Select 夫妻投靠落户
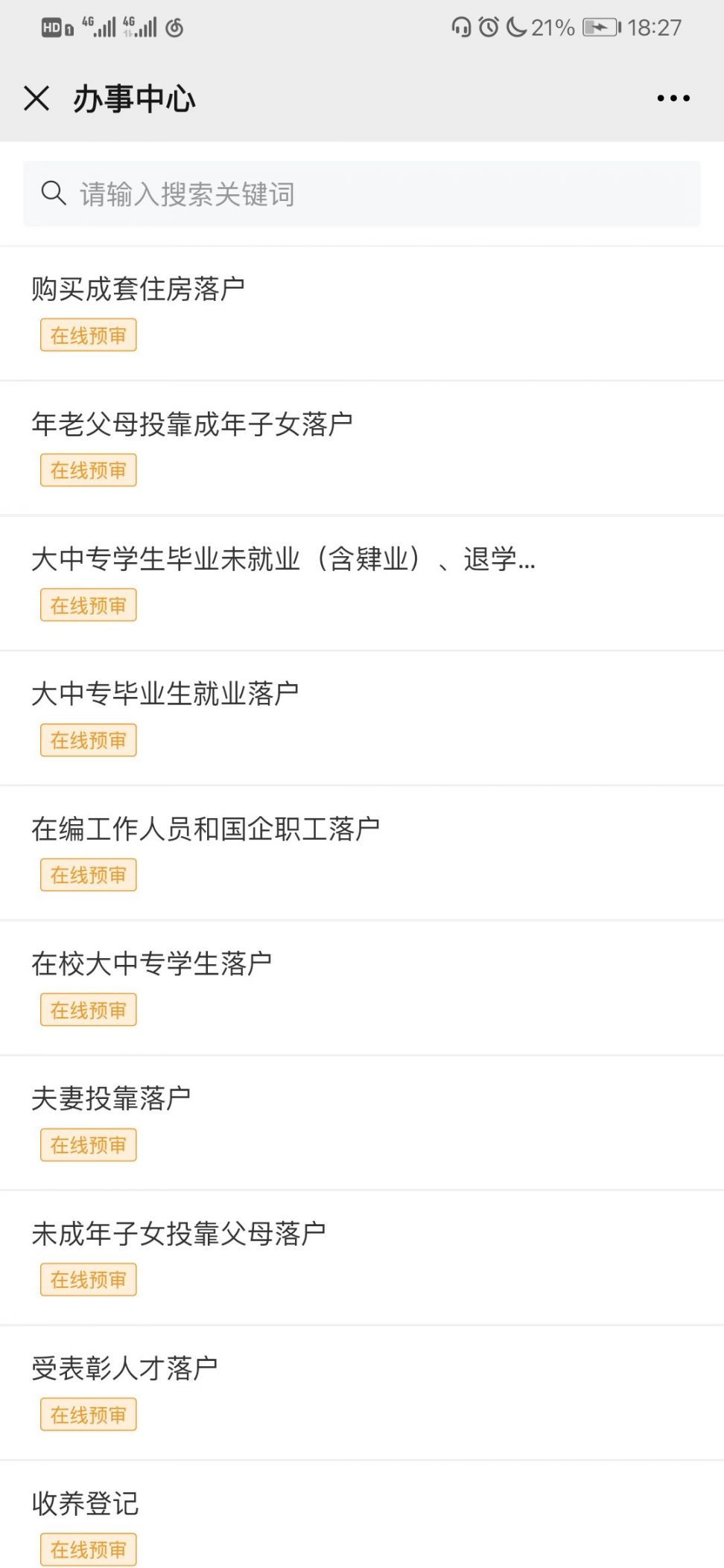 pos(362,1123)
